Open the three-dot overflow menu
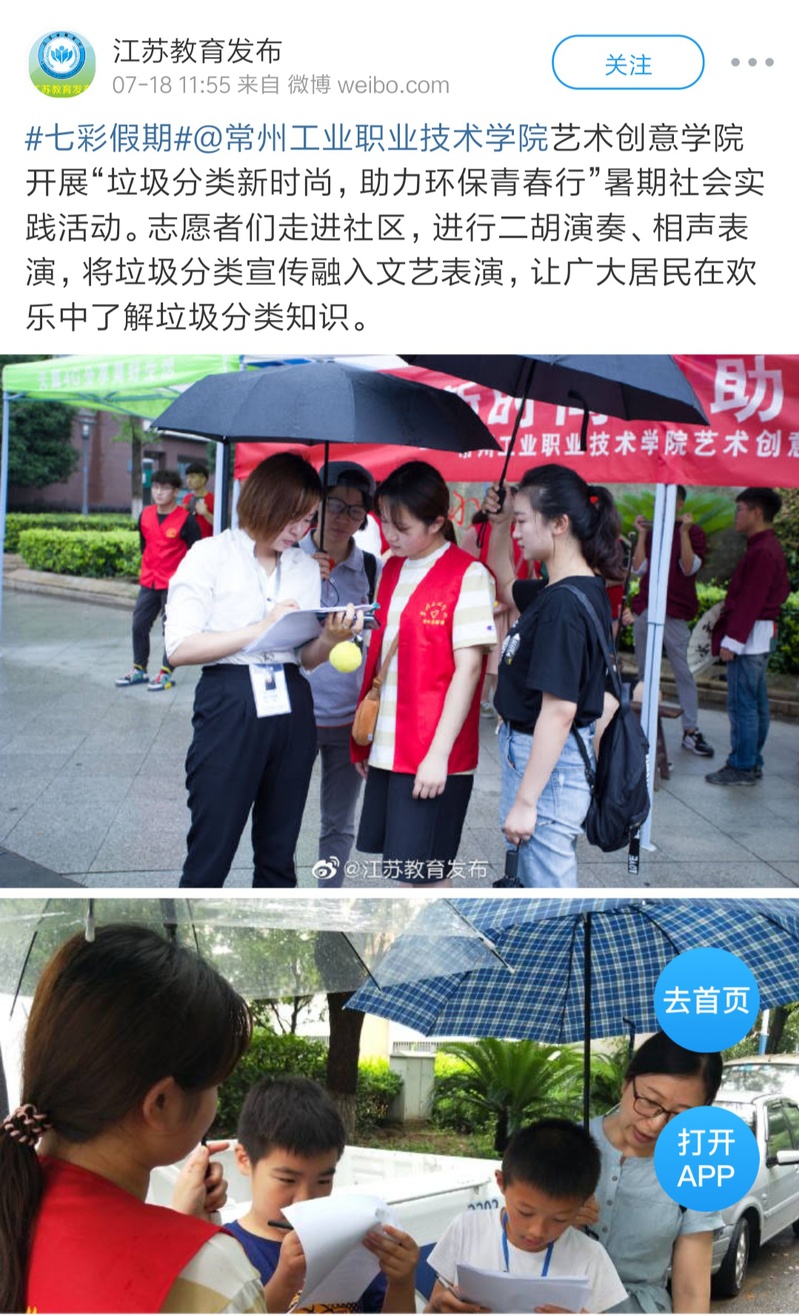799x1316 pixels. click(x=751, y=63)
